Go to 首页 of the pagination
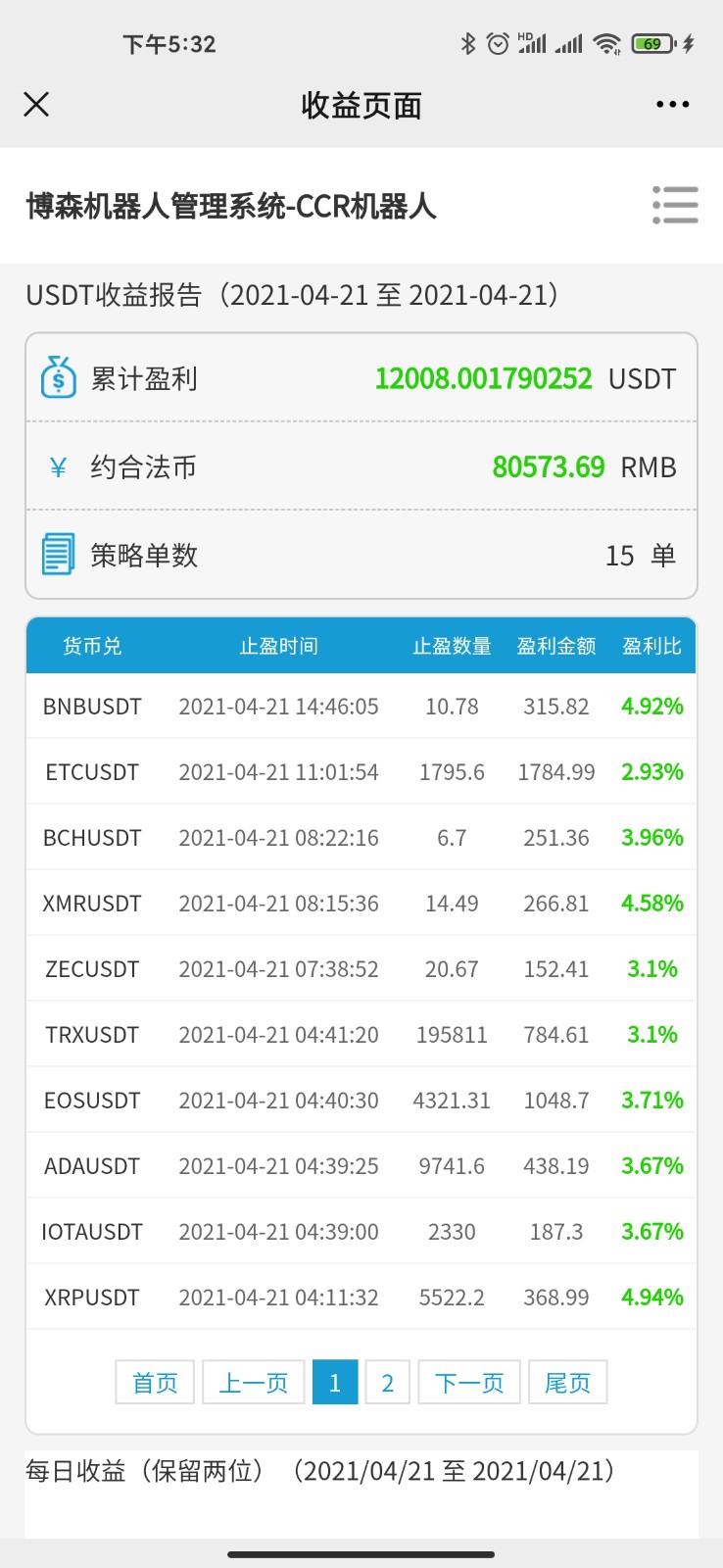Screen dimensions: 723x1568 point(155,1382)
